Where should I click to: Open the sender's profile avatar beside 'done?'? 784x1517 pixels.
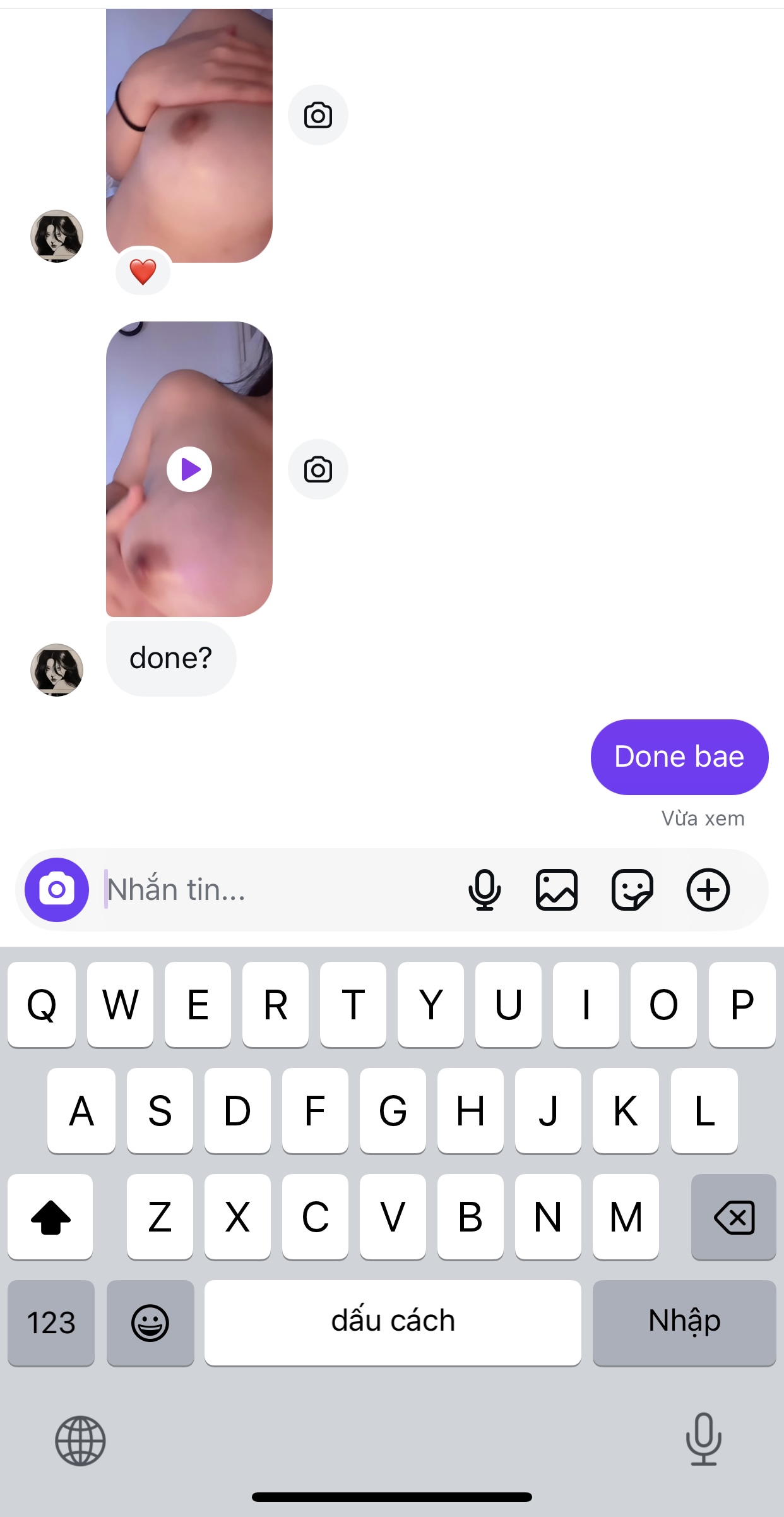click(x=57, y=670)
